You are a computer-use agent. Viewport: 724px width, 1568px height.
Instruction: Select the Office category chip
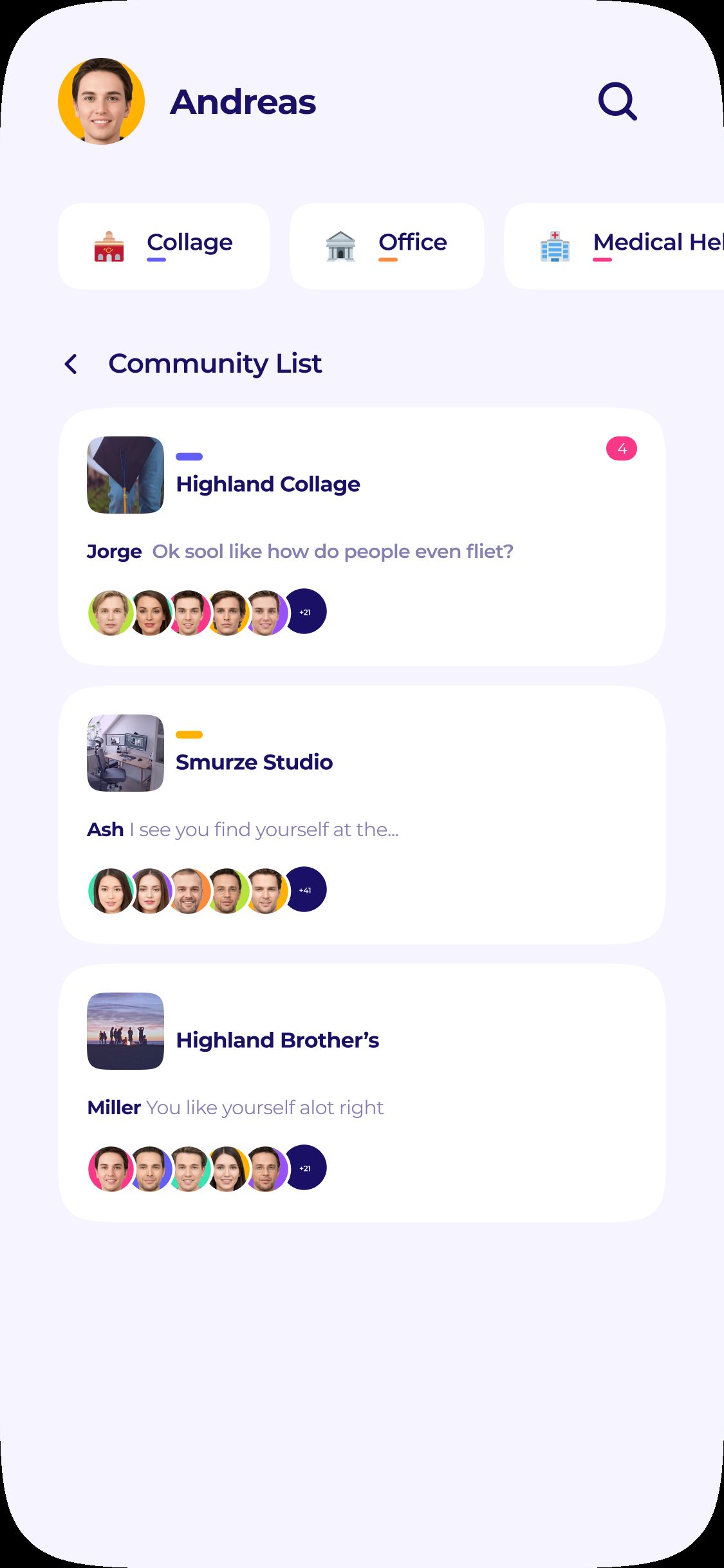click(387, 246)
